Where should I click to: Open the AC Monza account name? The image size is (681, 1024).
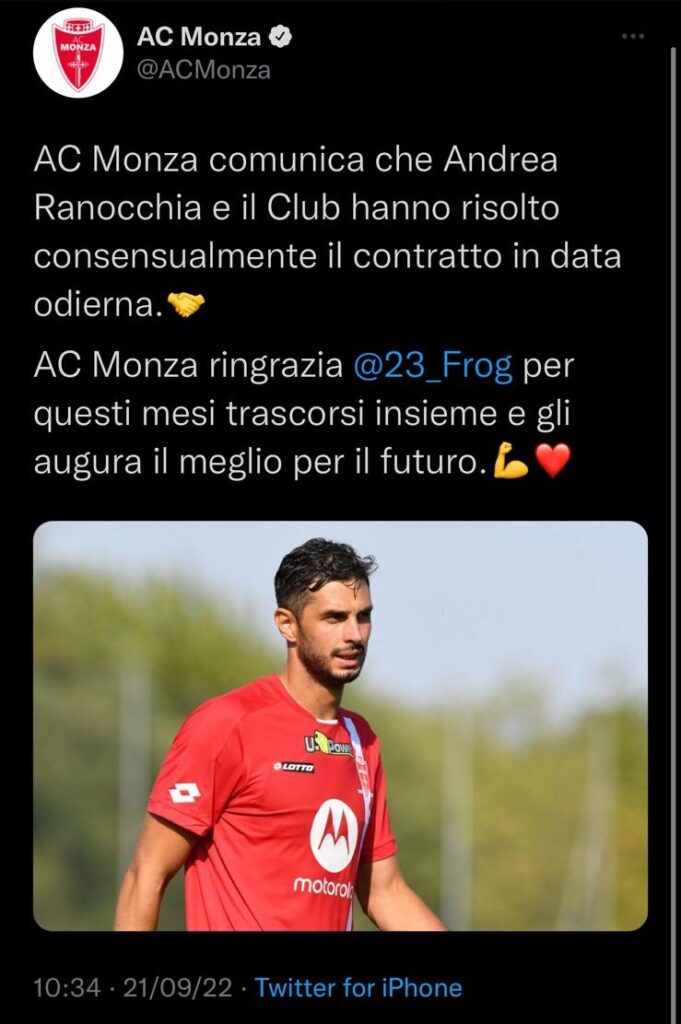click(198, 38)
